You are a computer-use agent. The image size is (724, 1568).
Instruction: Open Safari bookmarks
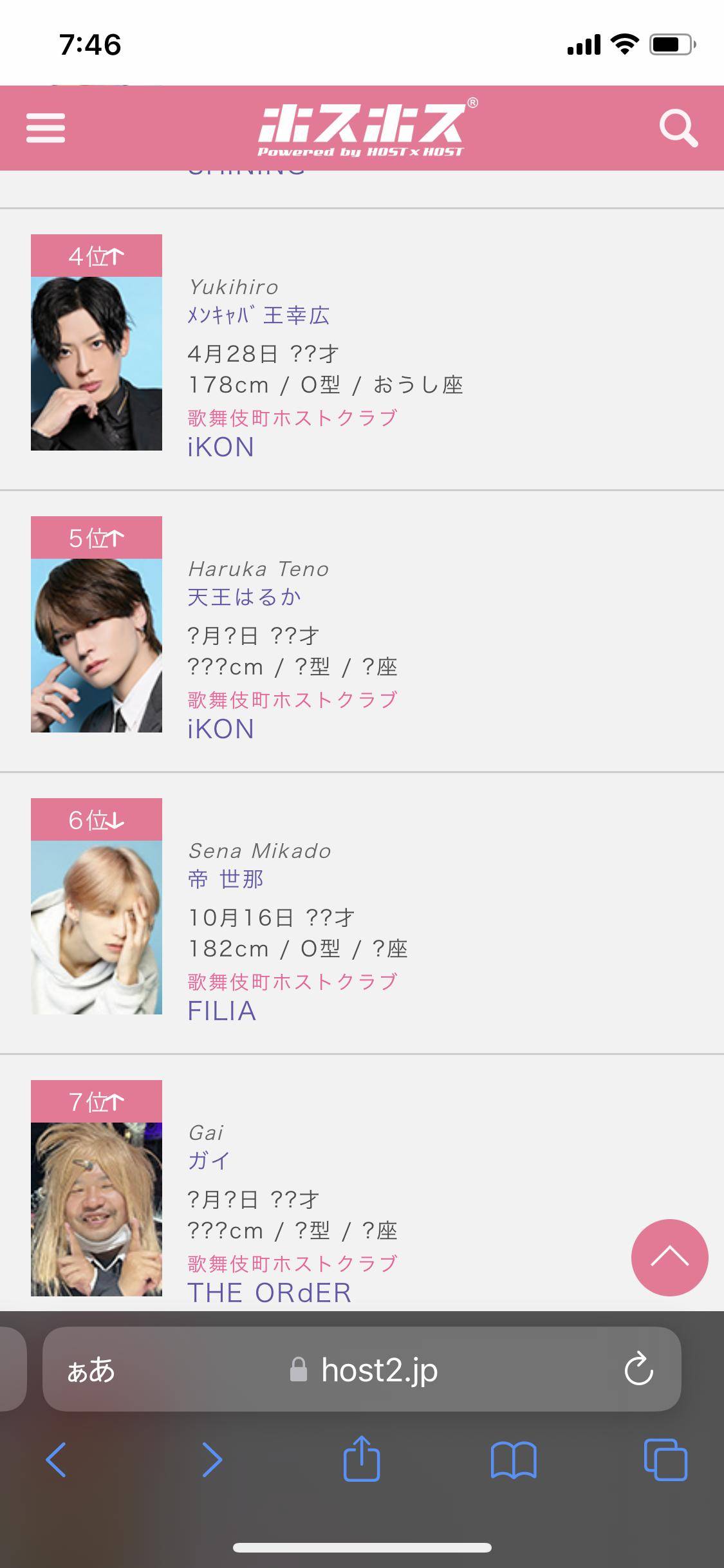[x=513, y=1459]
